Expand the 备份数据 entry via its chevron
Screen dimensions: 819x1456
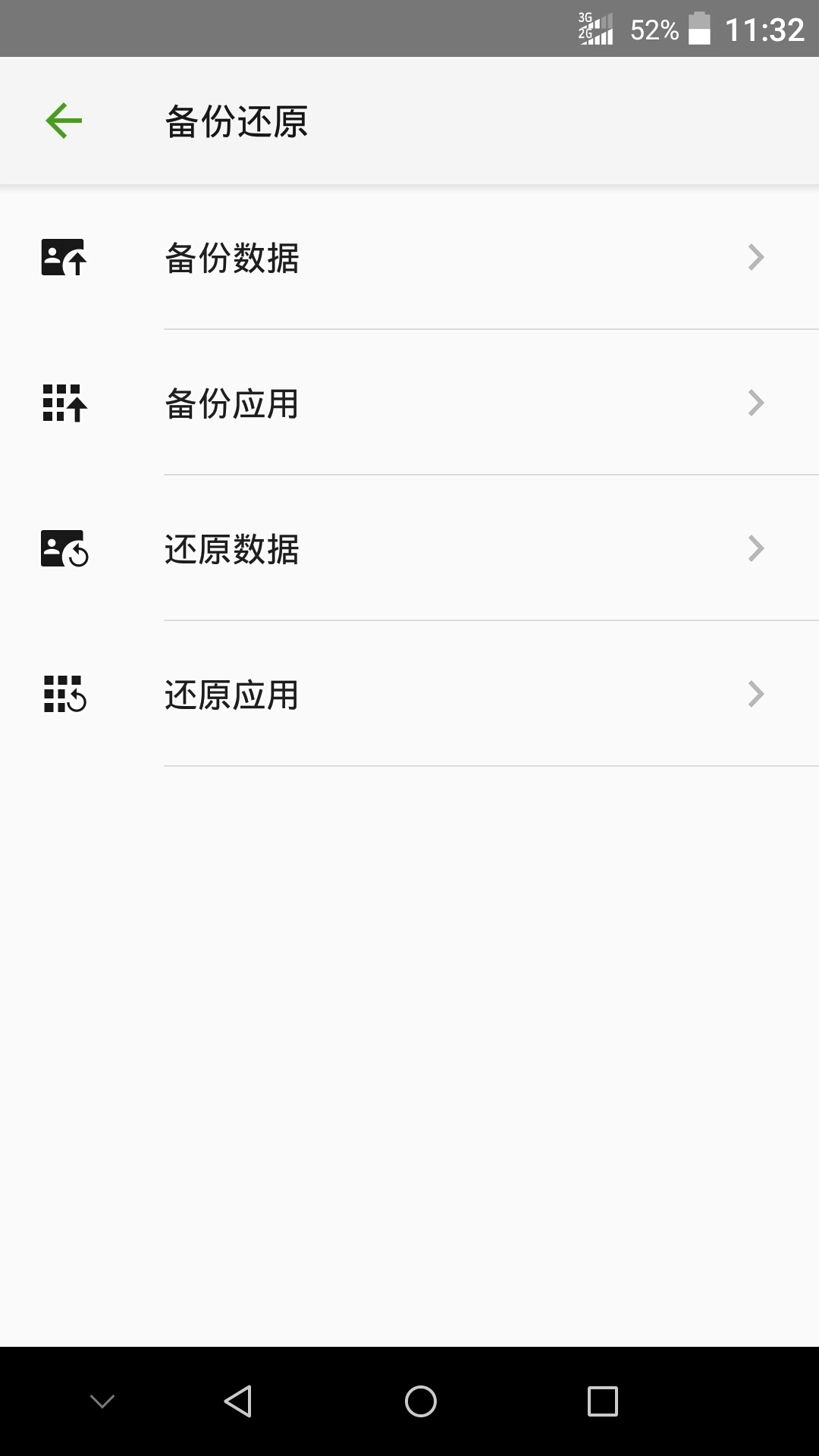click(756, 258)
